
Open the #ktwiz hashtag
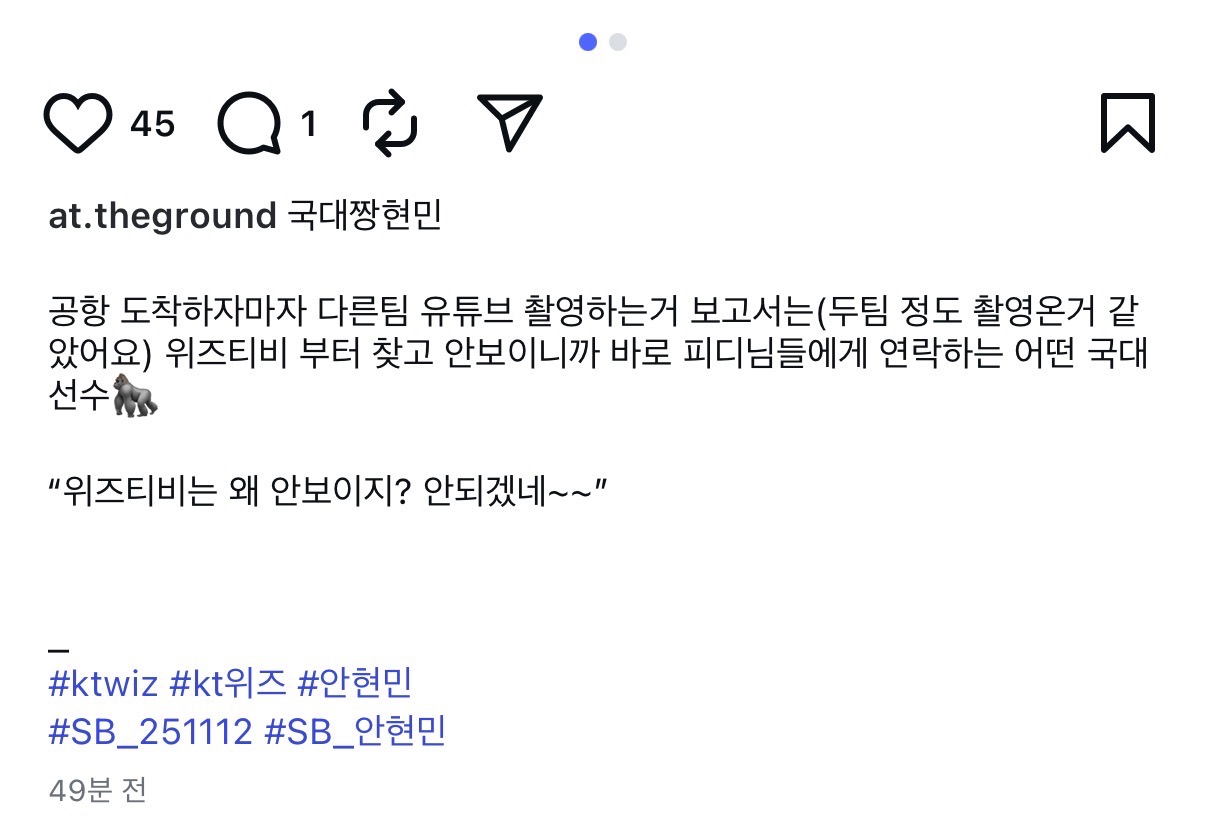tap(103, 685)
